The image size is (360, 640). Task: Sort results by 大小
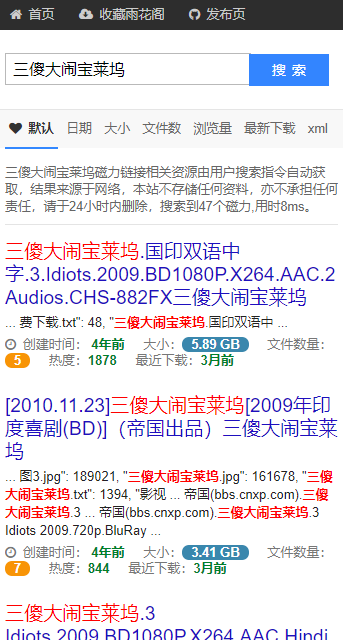(117, 128)
